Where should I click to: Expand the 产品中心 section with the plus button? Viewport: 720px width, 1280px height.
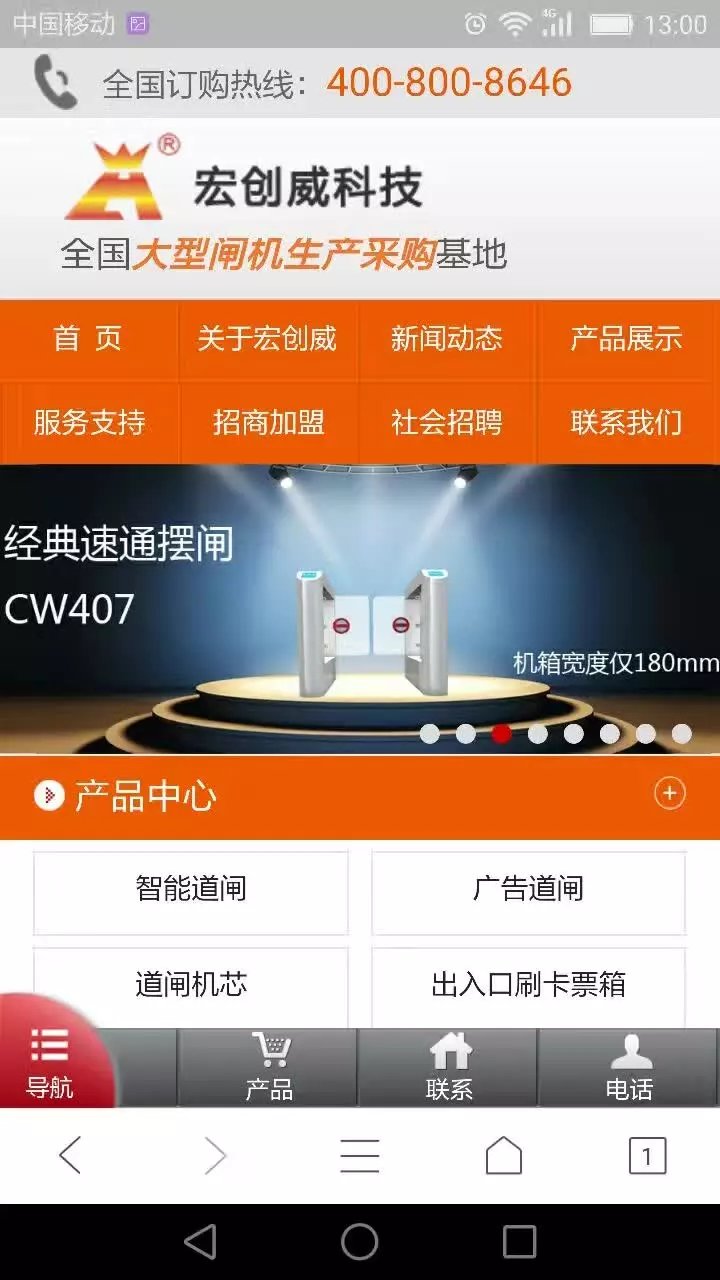pos(670,792)
